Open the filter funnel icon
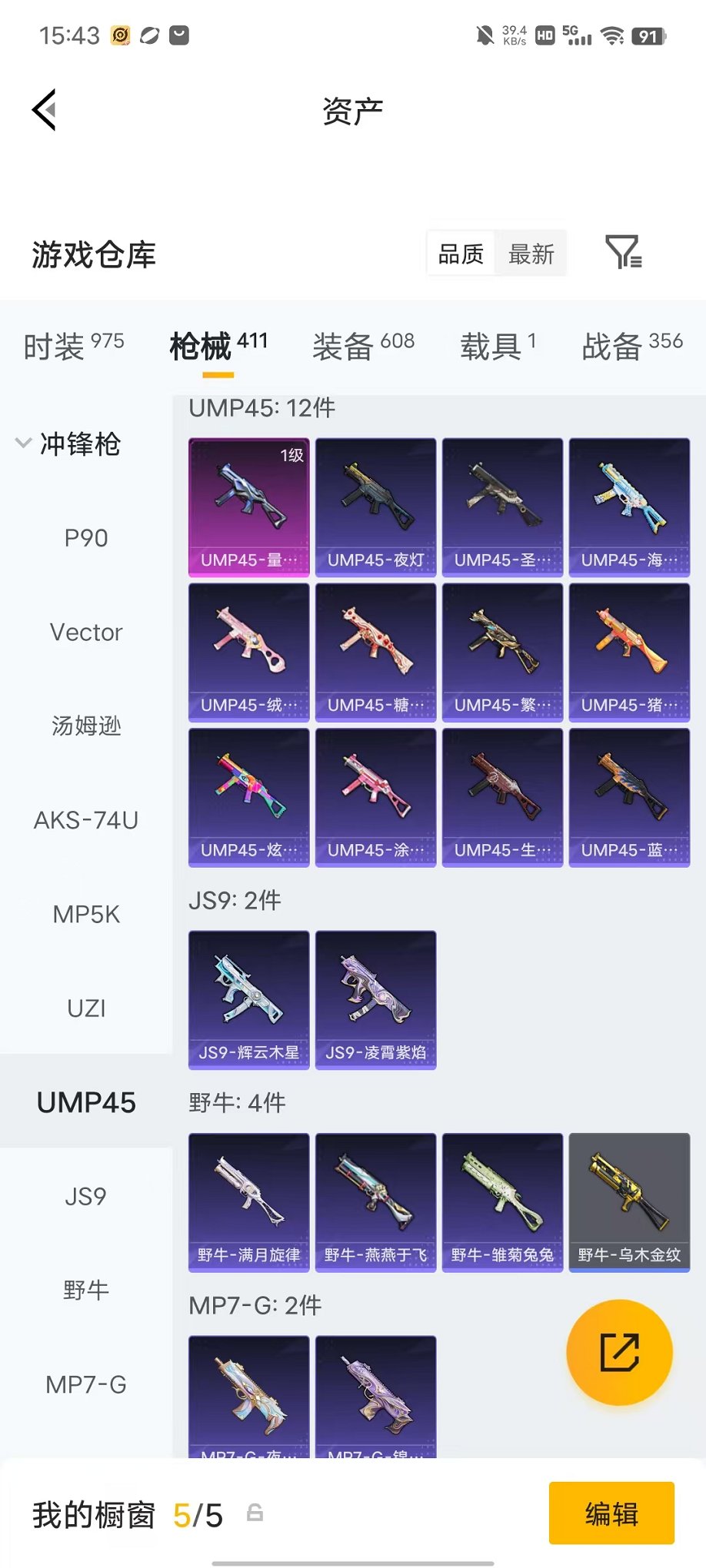Viewport: 706px width, 1568px height. [624, 252]
